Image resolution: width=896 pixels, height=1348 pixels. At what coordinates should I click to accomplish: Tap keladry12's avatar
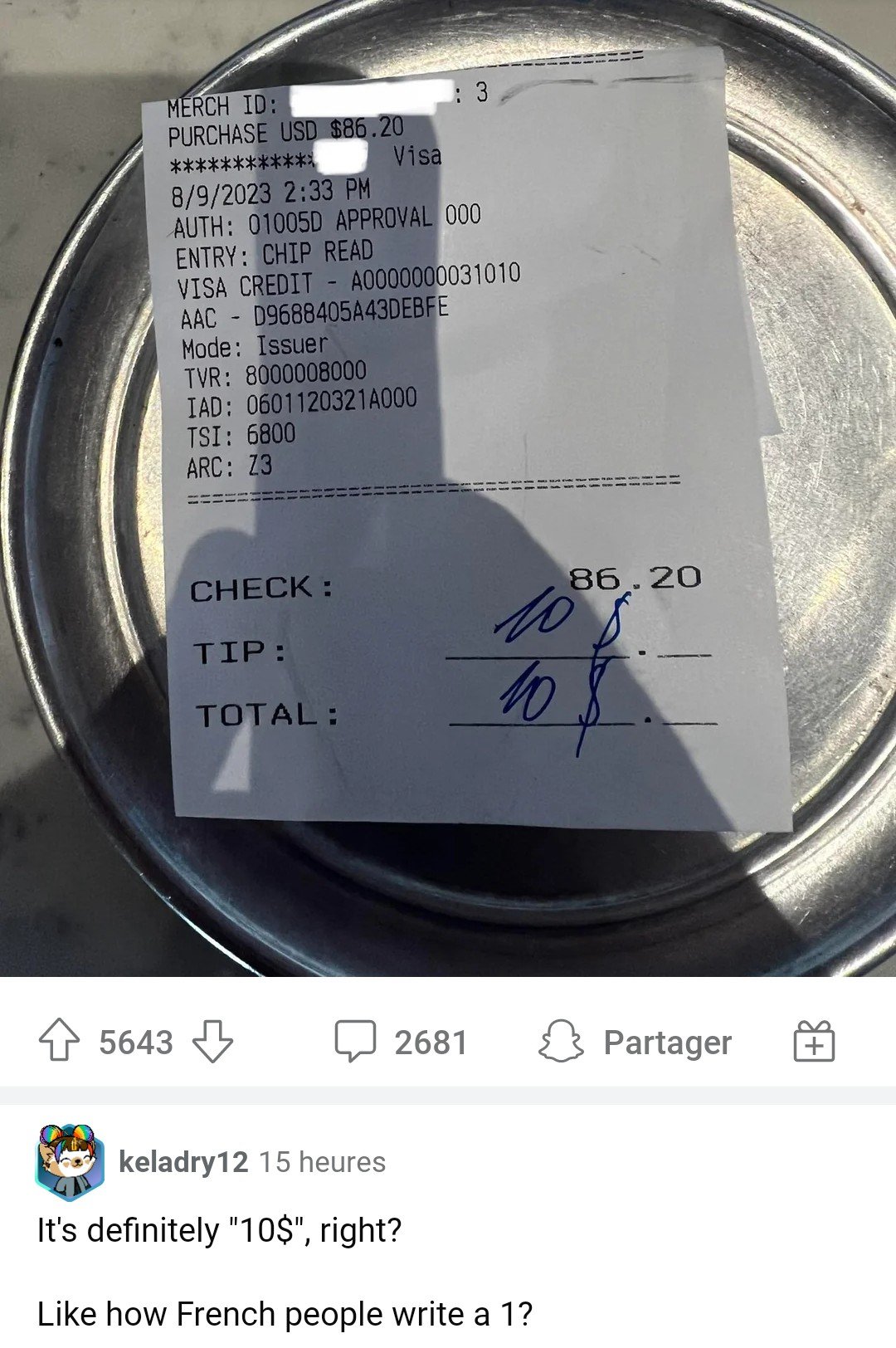(x=71, y=1162)
